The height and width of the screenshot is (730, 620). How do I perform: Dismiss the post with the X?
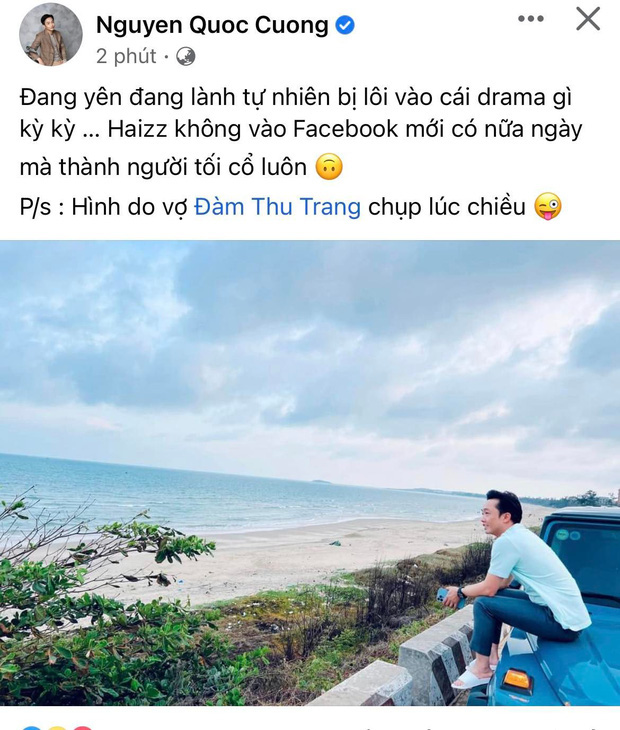pyautogui.click(x=588, y=18)
